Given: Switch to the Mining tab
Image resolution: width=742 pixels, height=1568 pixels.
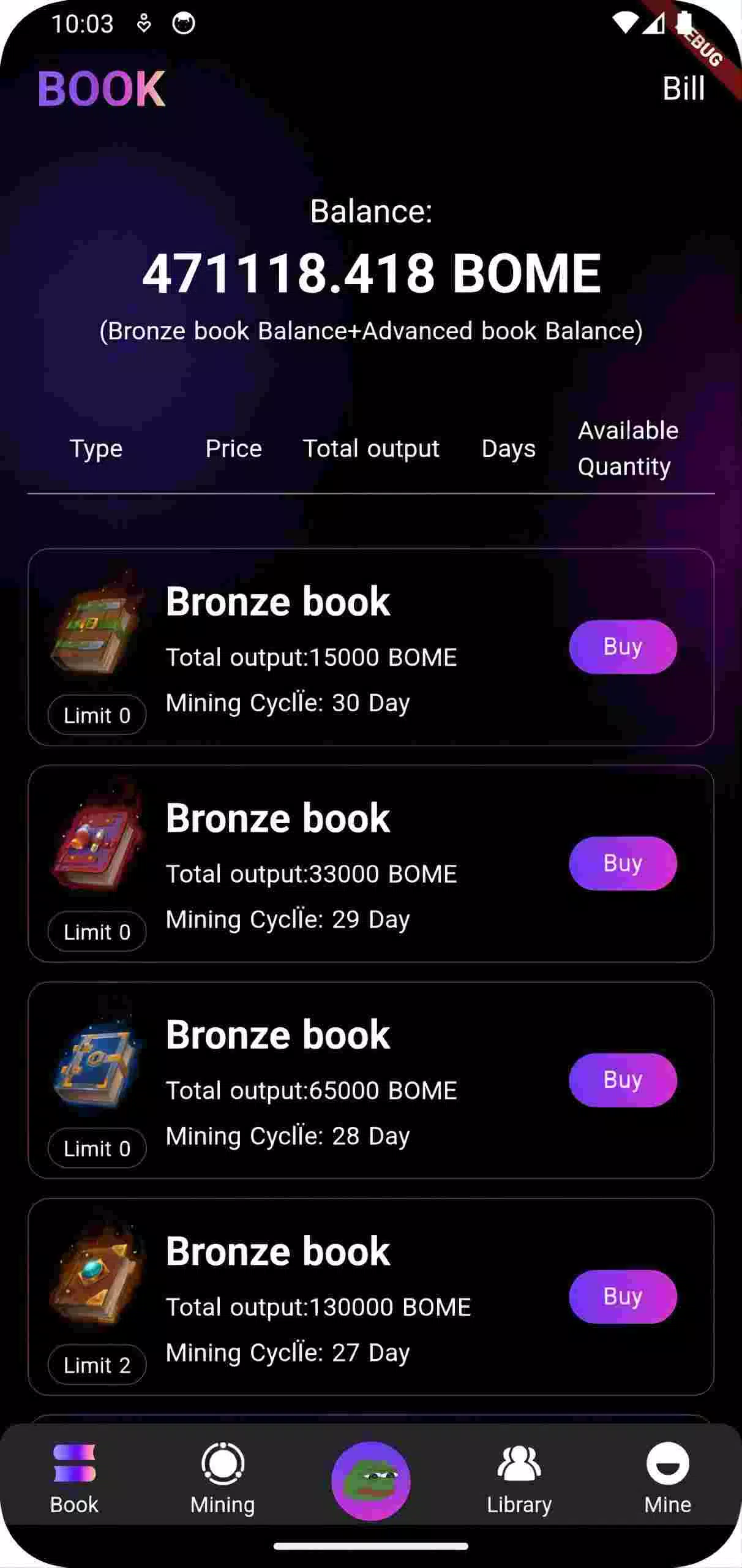Looking at the screenshot, I should (x=222, y=1479).
